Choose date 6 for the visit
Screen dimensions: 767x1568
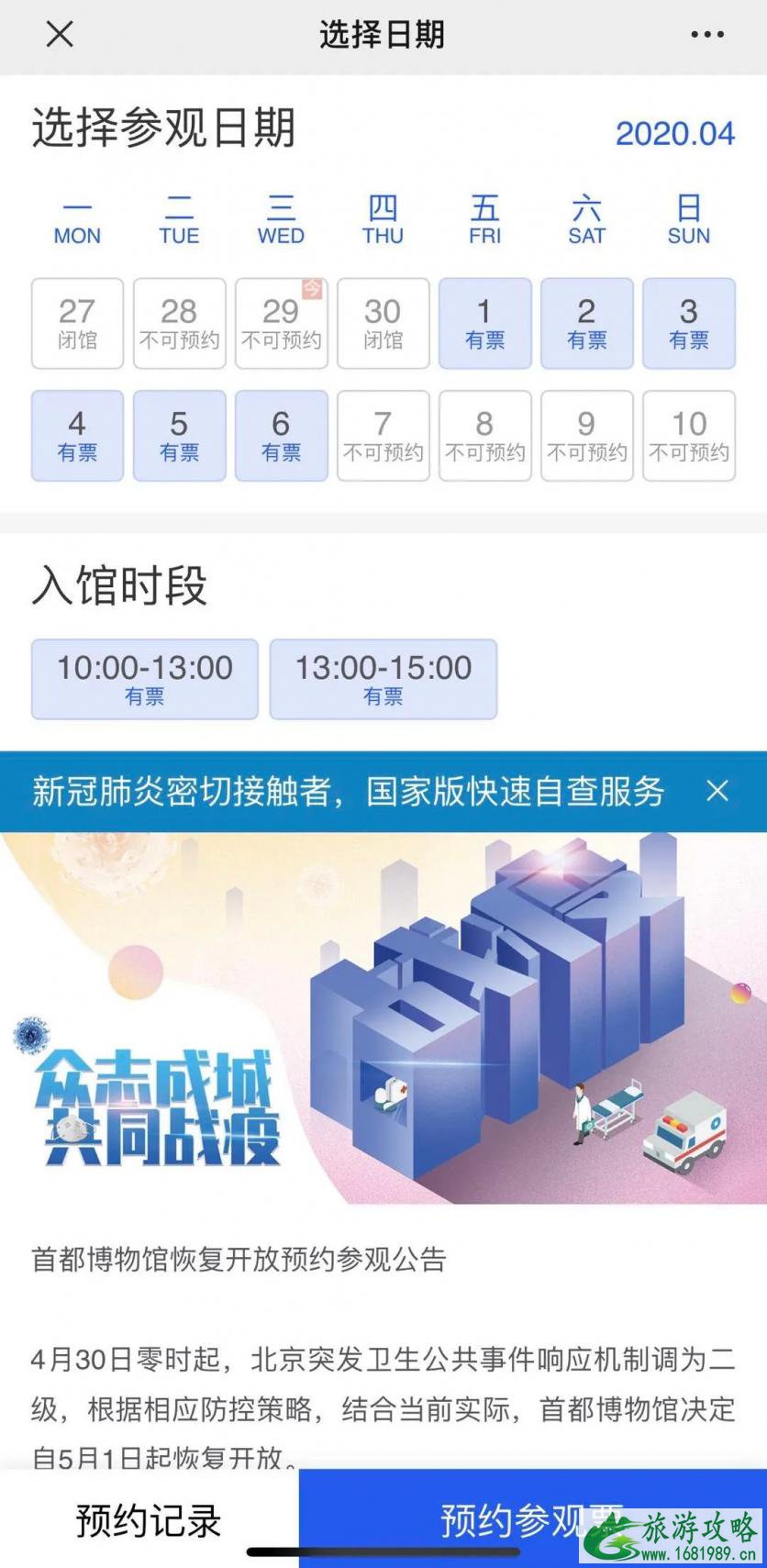coord(281,436)
